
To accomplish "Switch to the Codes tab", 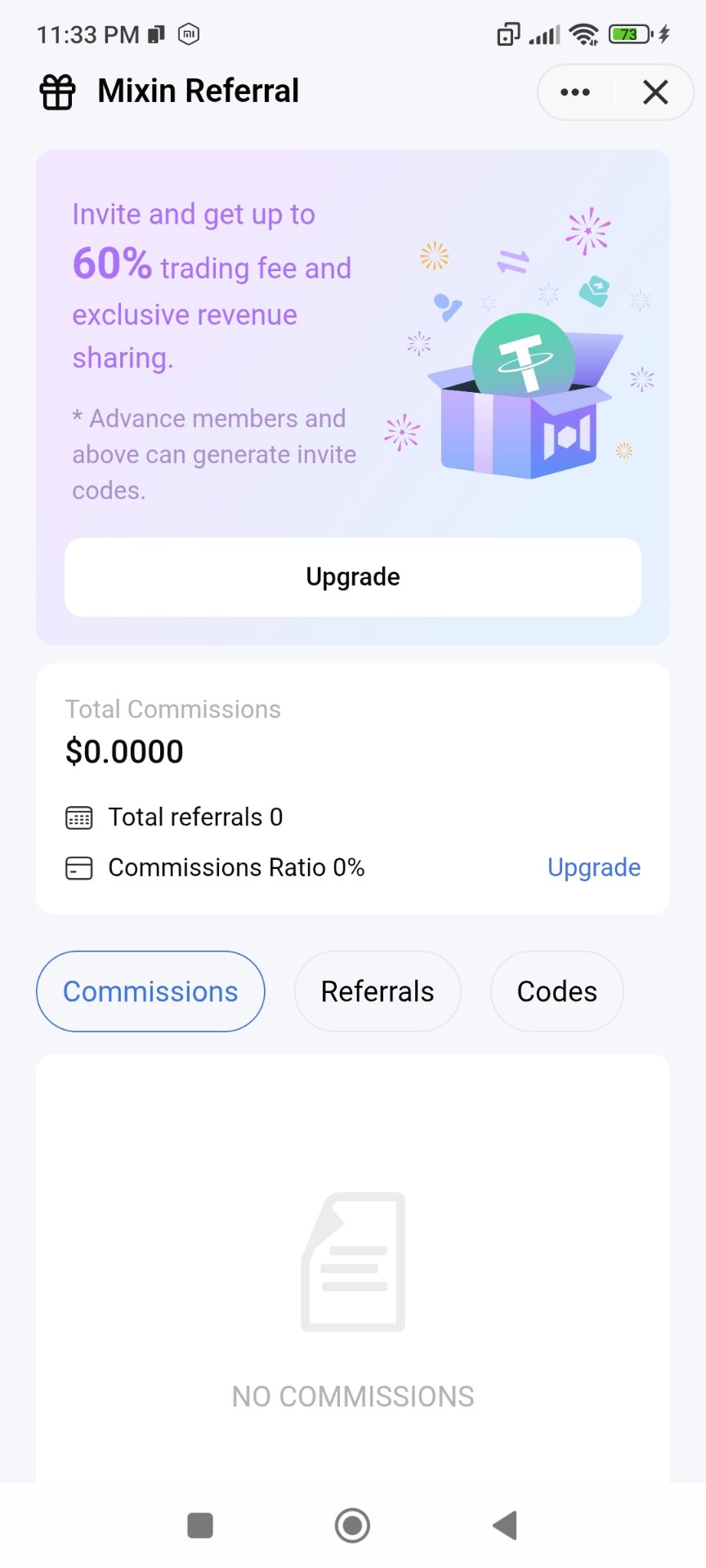I will point(556,991).
